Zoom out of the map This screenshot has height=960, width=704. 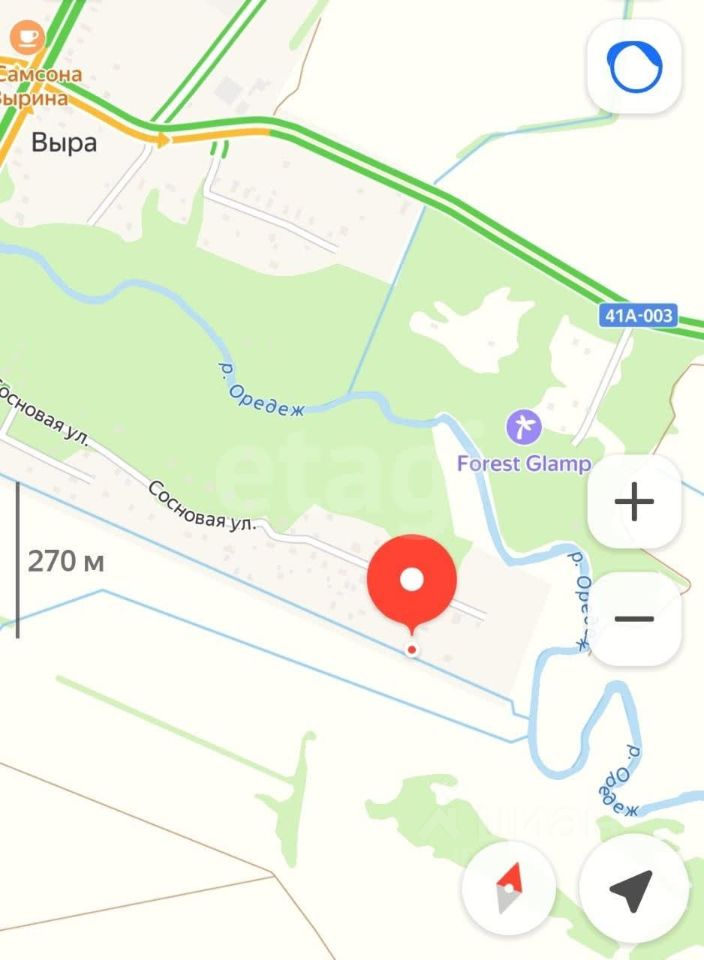pyautogui.click(x=634, y=619)
